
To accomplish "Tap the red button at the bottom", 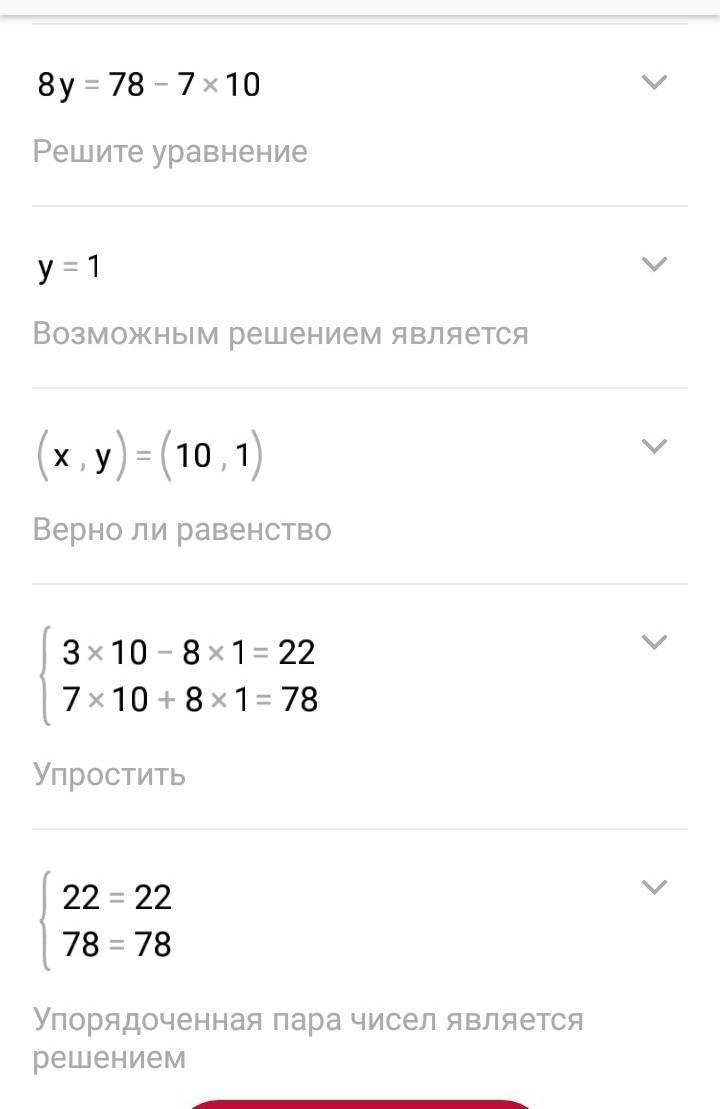I will coord(360,1103).
